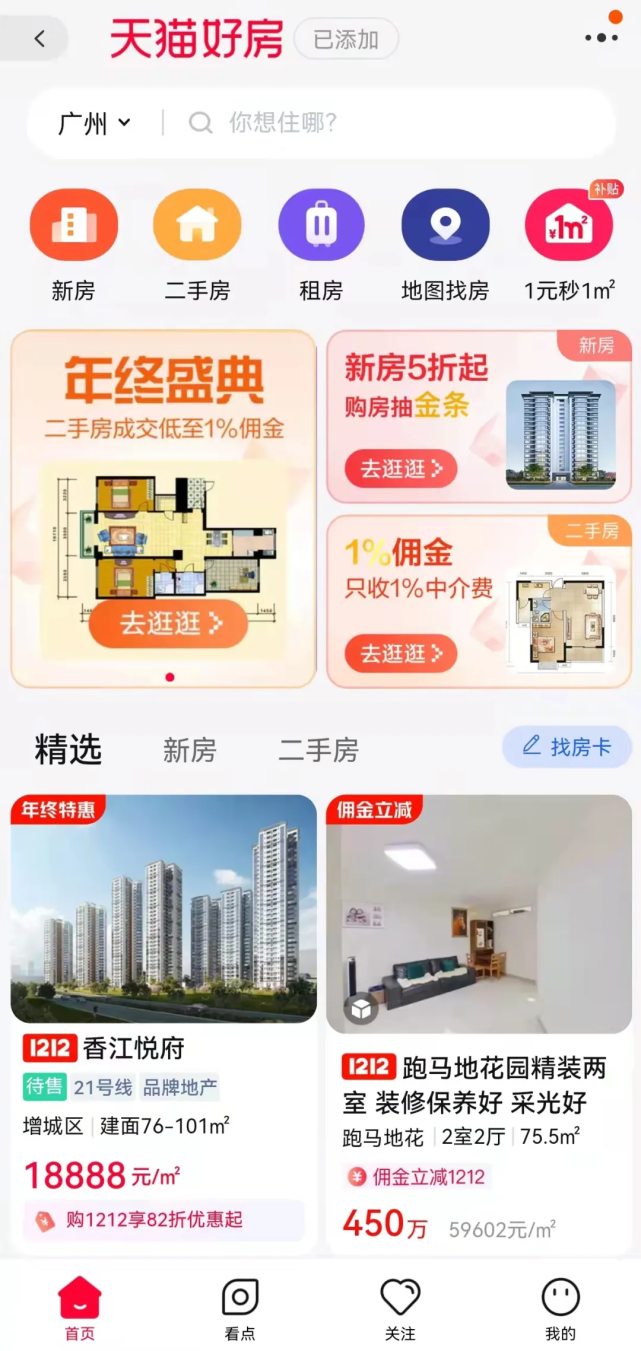Open the 广州 city dropdown

[95, 123]
